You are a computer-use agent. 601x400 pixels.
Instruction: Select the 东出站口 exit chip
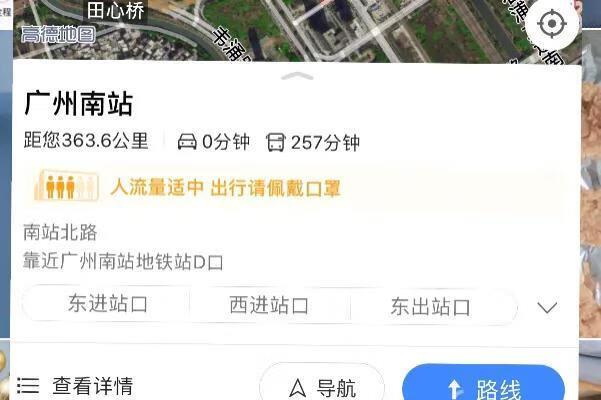pyautogui.click(x=430, y=306)
